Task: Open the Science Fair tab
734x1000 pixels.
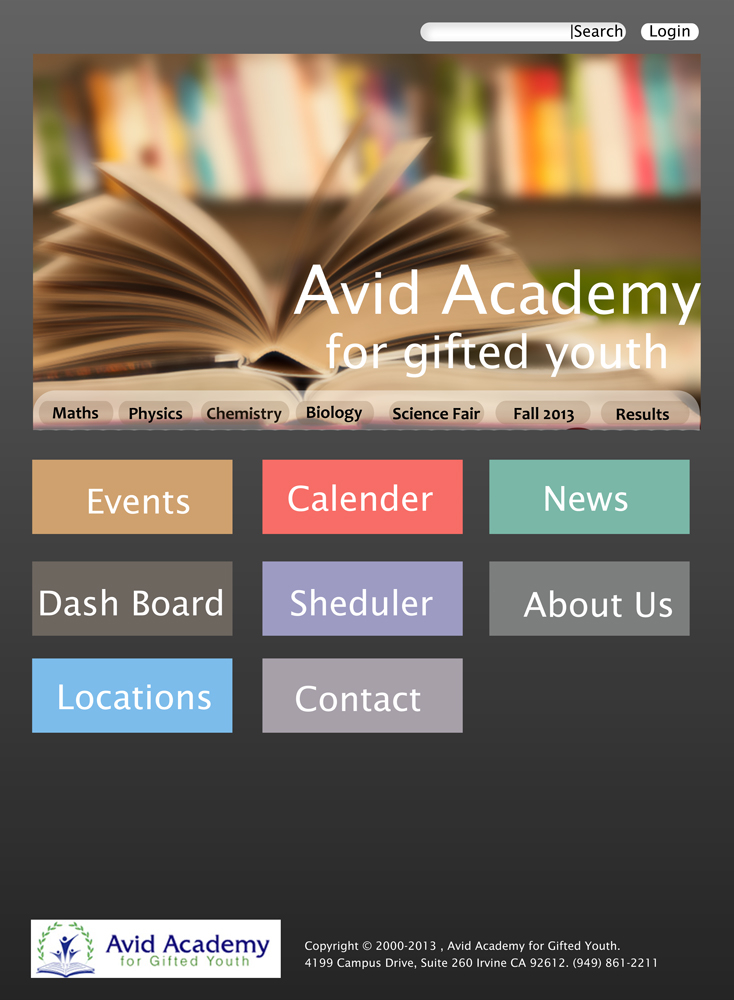Action: (436, 413)
